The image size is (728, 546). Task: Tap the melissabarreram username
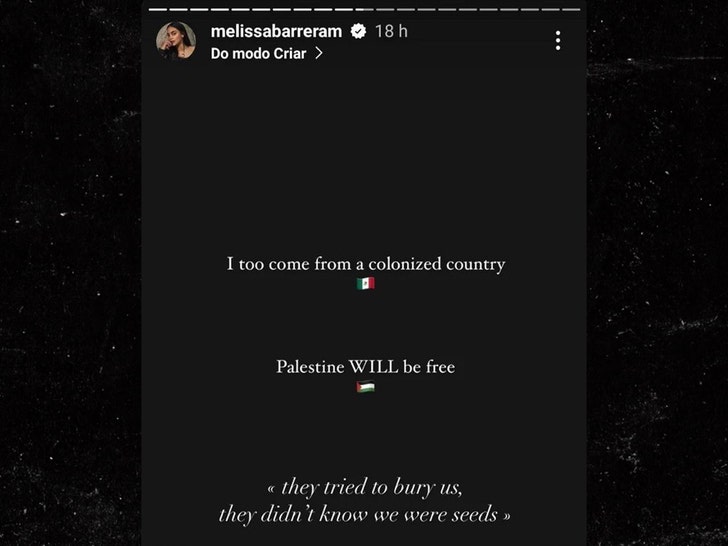[x=276, y=32]
